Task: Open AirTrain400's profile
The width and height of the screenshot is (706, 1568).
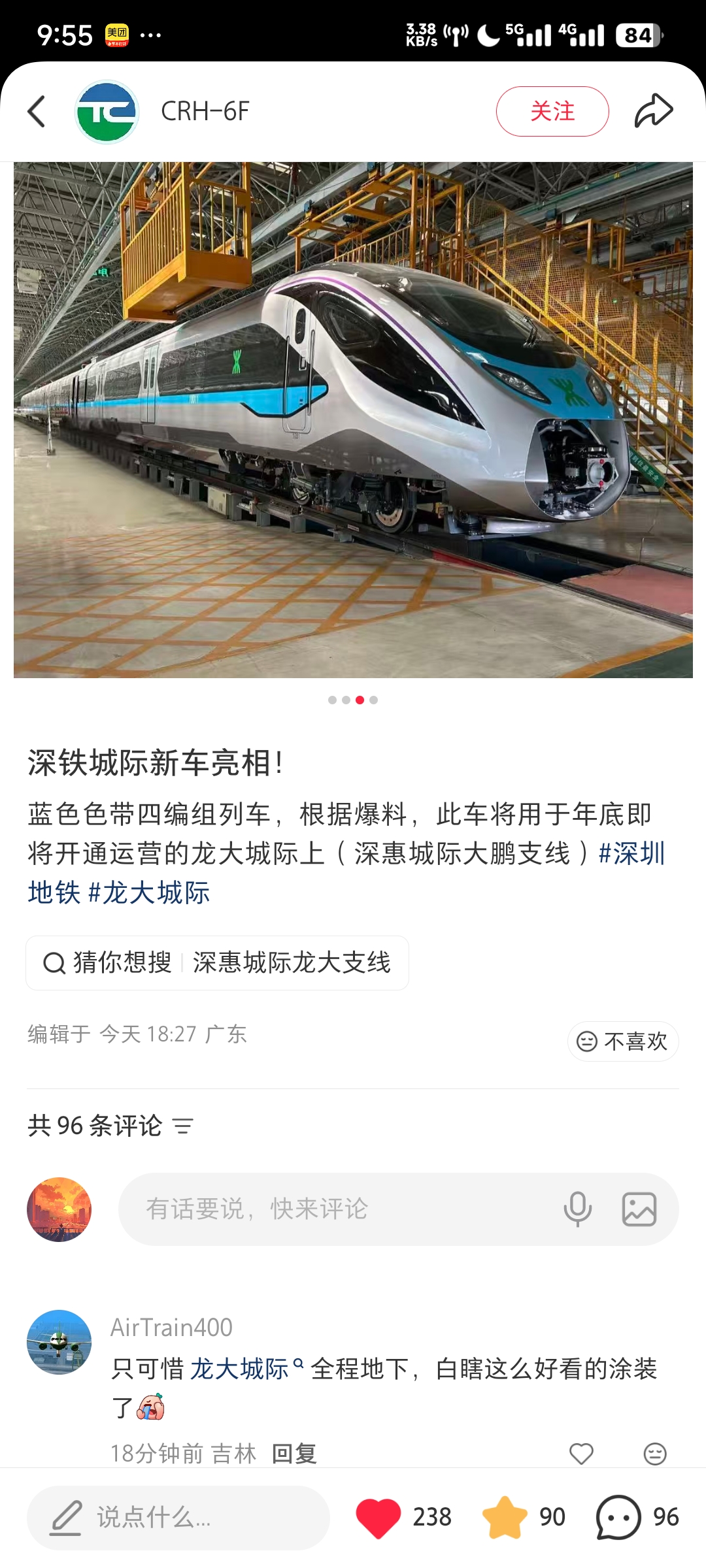Action: (x=59, y=1342)
